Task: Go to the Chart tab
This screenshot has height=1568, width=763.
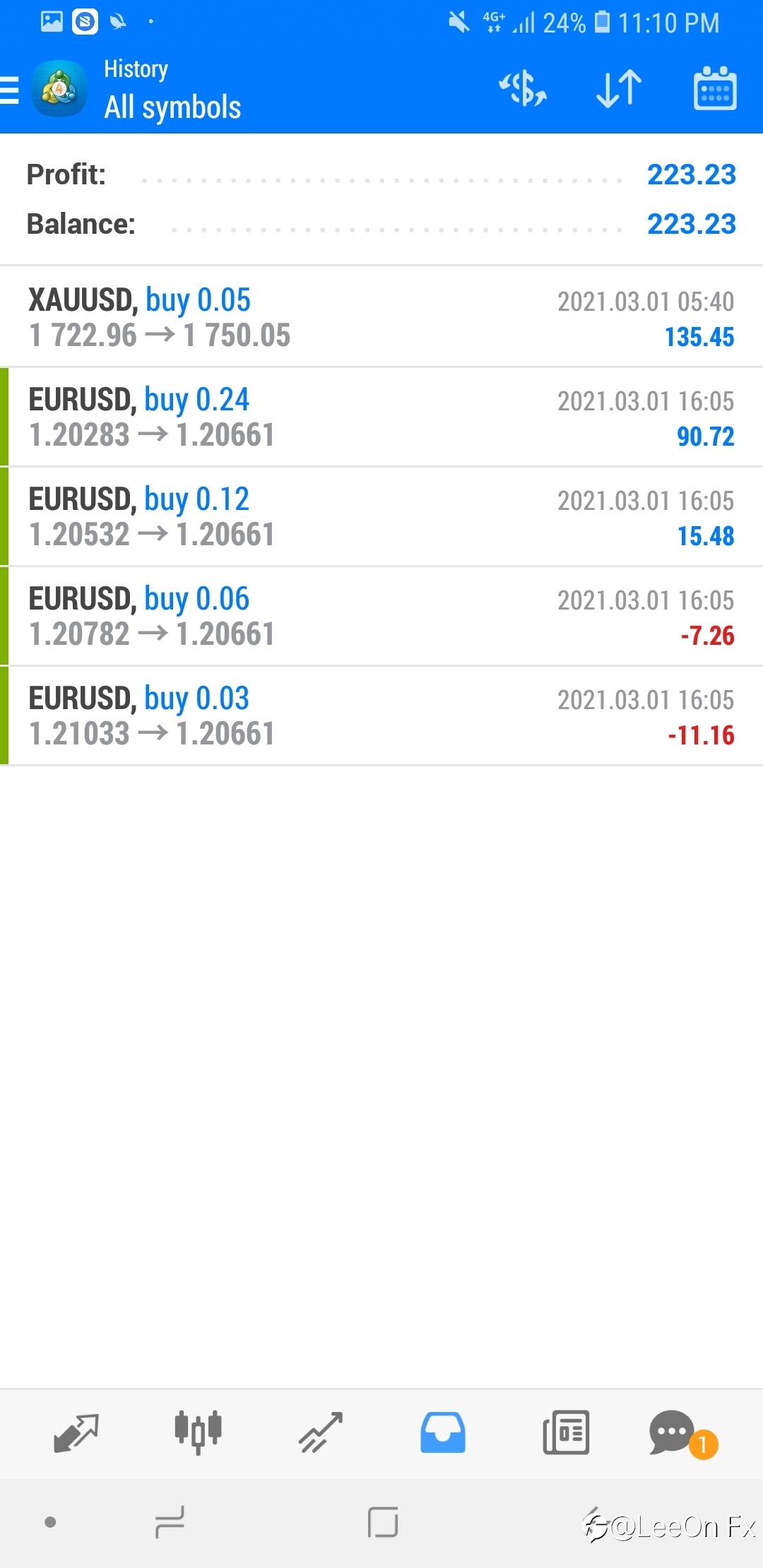Action: [199, 1432]
